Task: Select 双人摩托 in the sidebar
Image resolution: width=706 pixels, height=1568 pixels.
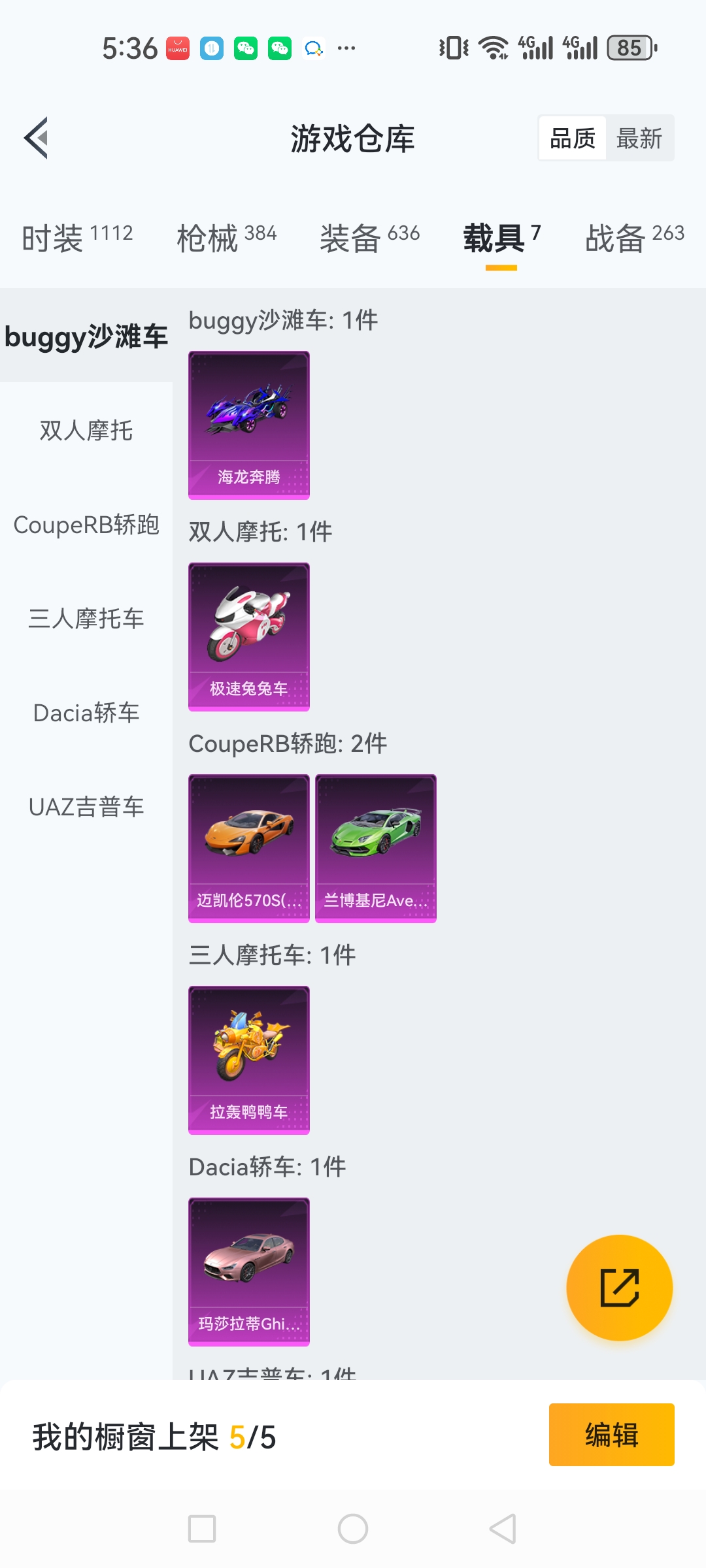Action: (x=86, y=431)
